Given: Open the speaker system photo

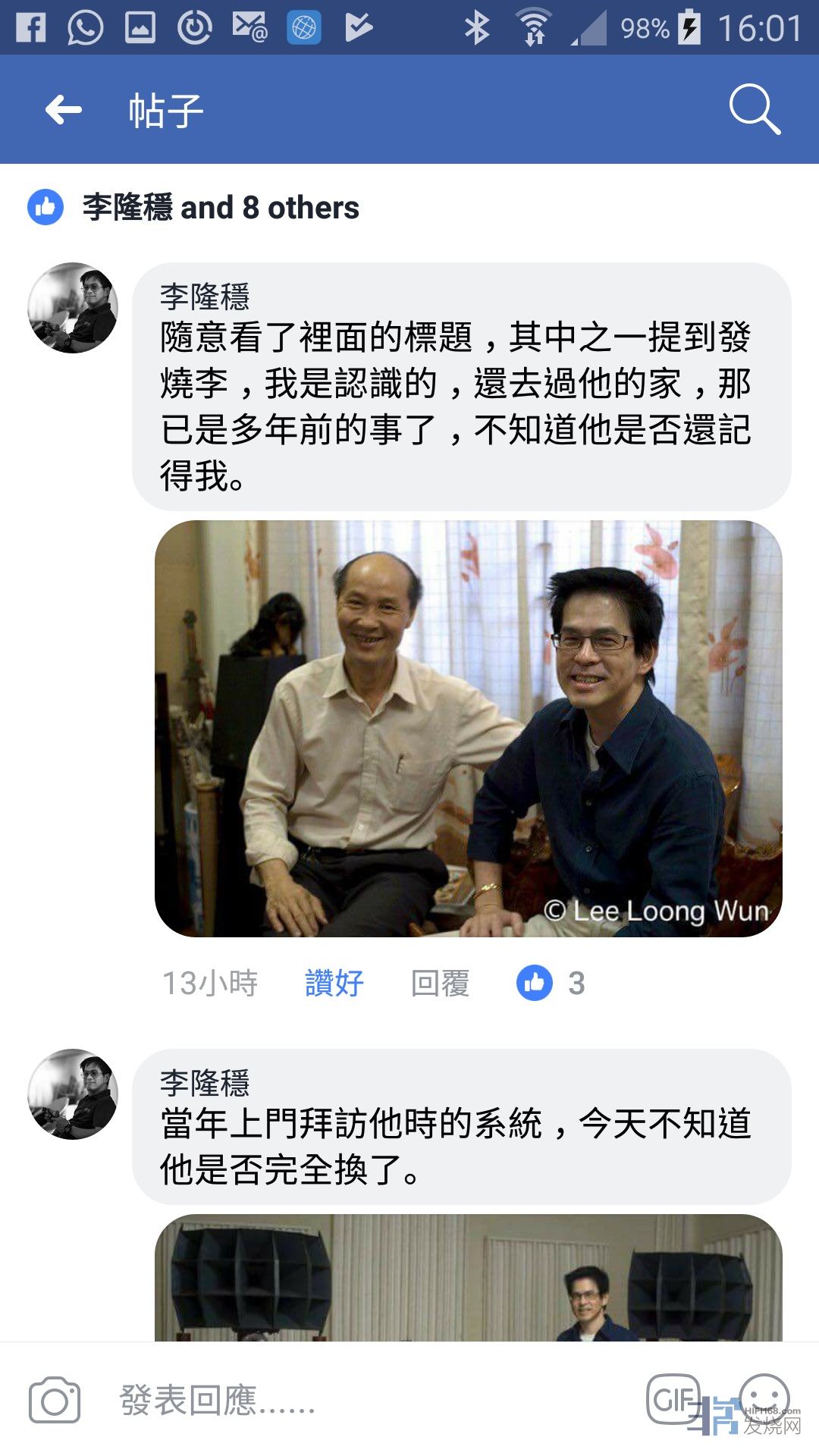Looking at the screenshot, I should (468, 1277).
